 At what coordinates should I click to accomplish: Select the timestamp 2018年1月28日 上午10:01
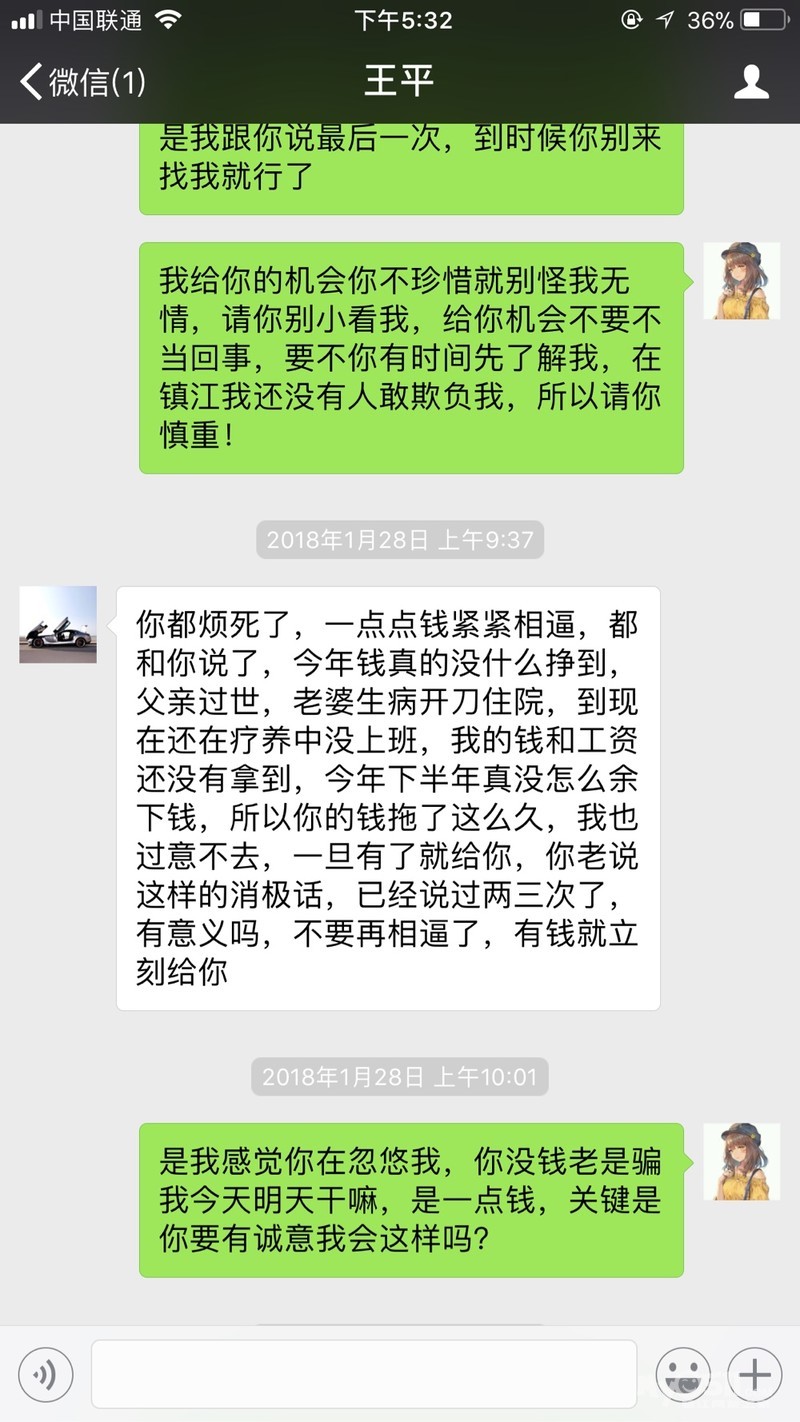click(398, 1078)
